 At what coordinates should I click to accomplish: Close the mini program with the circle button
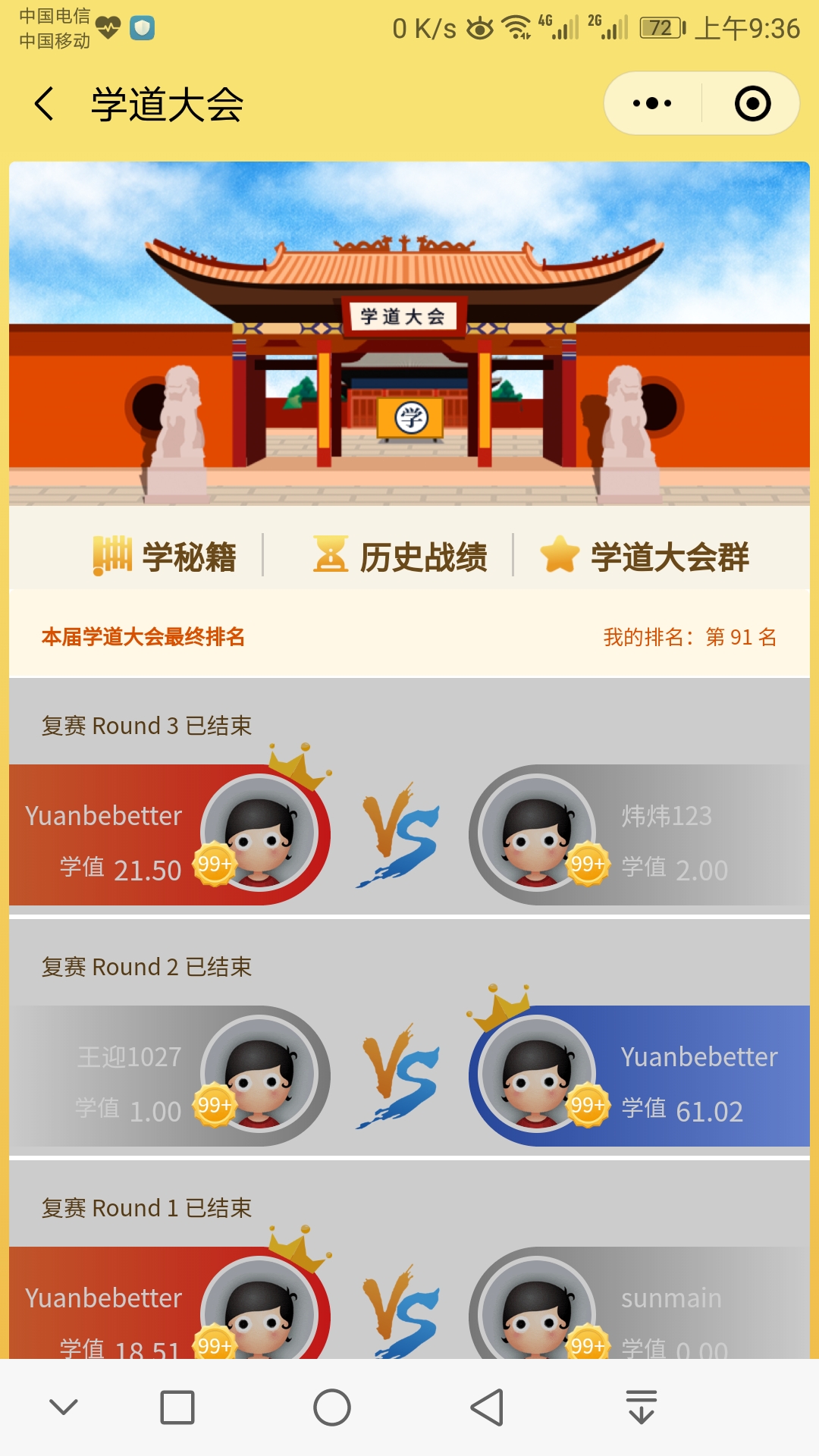(752, 104)
